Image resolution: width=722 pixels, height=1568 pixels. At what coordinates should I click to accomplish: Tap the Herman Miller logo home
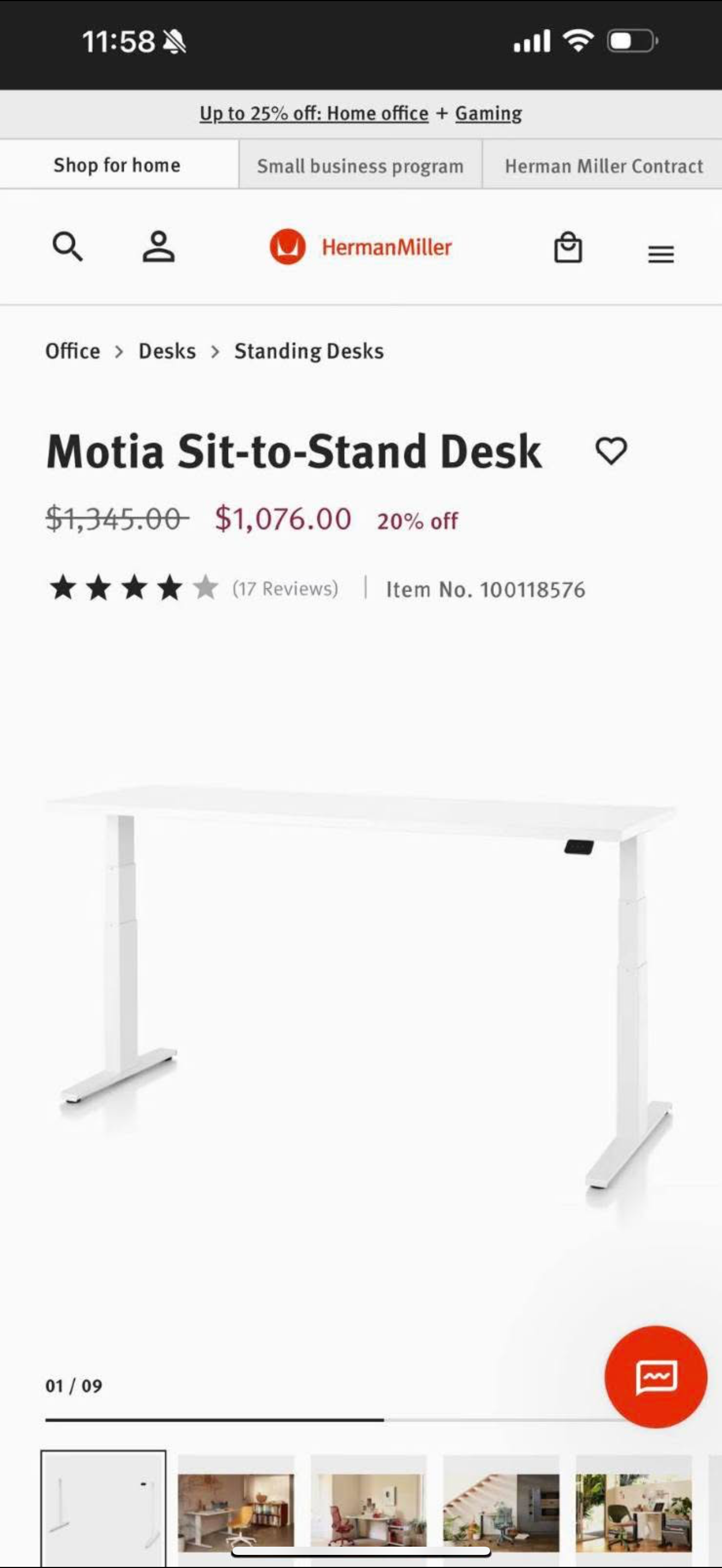point(360,247)
